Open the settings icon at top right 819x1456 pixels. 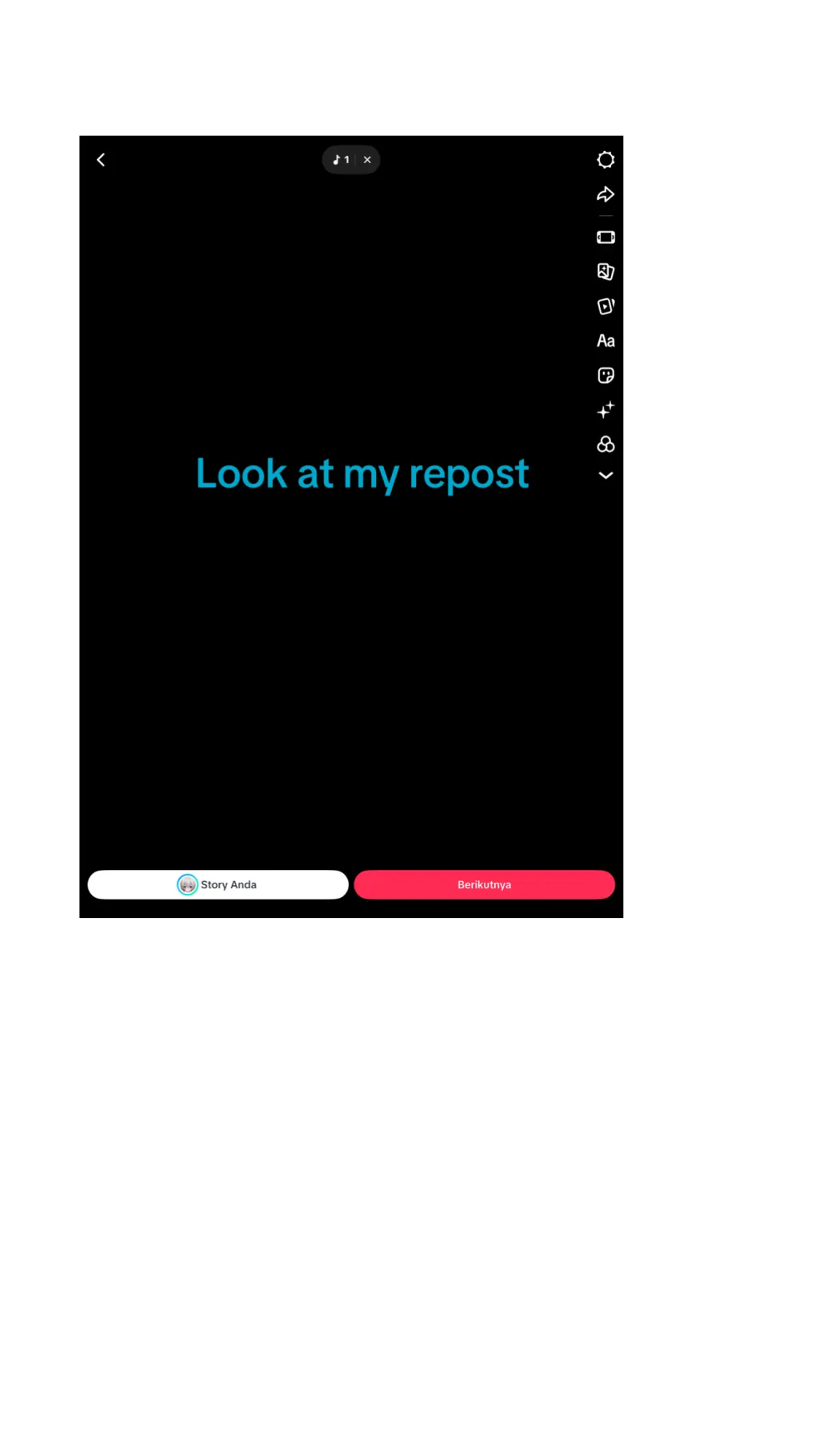pyautogui.click(x=605, y=160)
